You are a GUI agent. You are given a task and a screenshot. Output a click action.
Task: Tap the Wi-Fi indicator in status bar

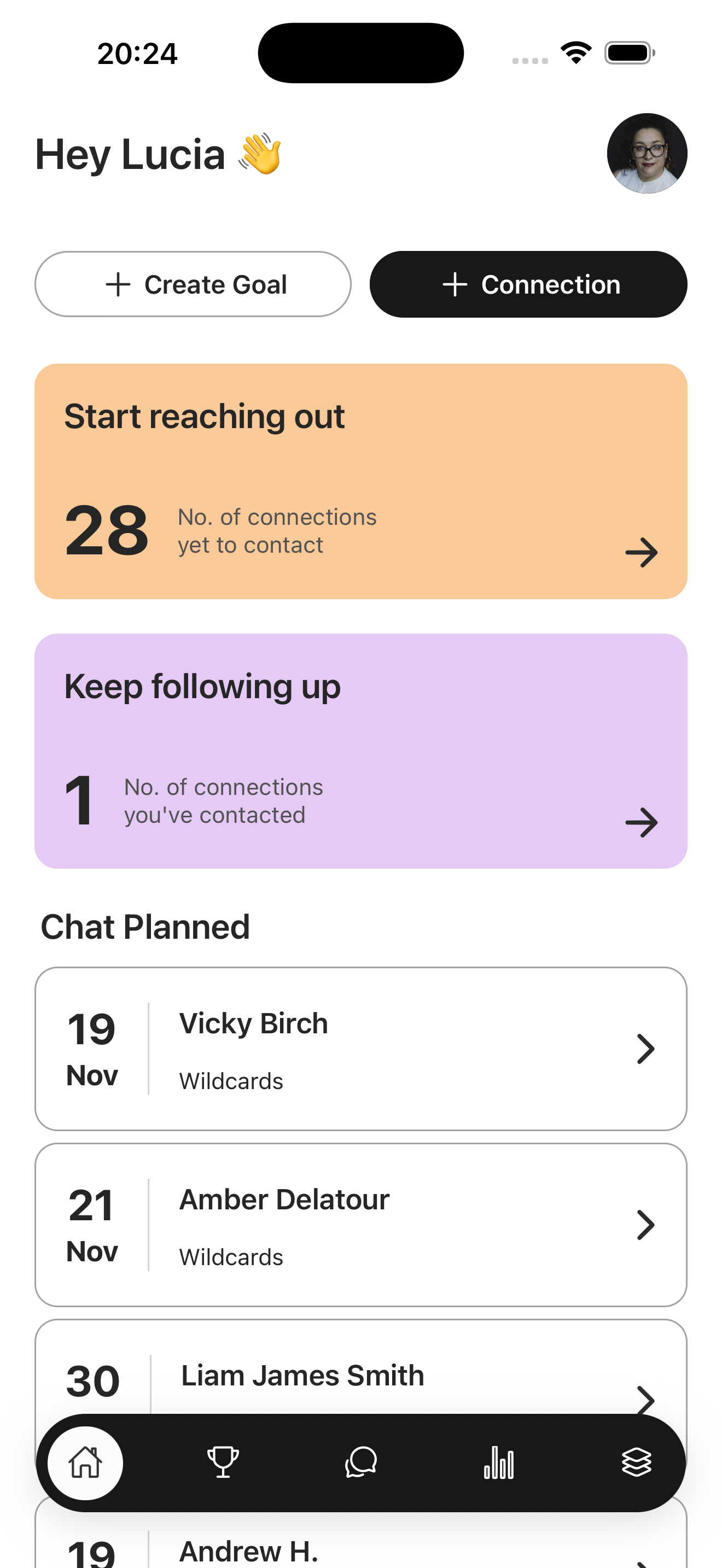coord(575,52)
